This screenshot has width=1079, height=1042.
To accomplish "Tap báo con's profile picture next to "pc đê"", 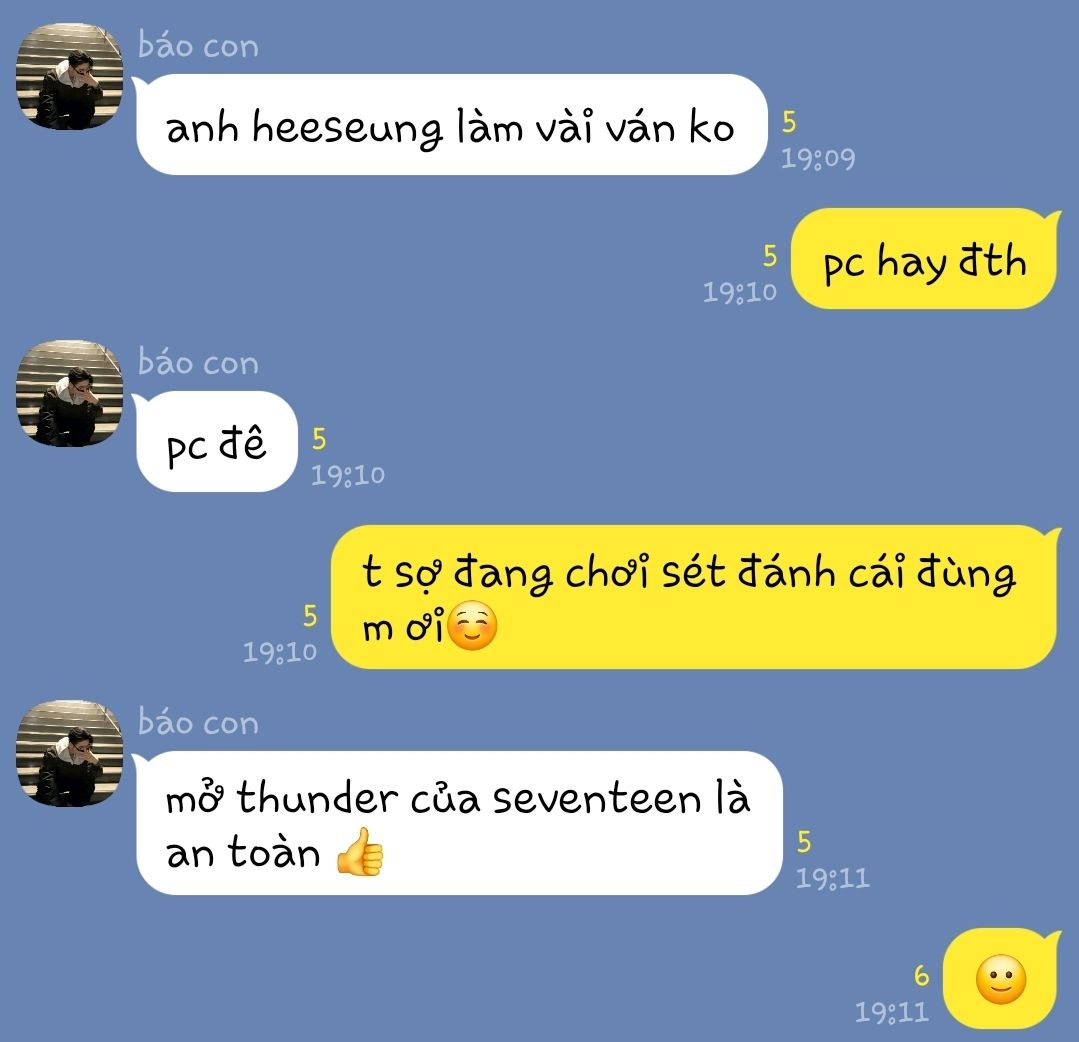I will click(x=70, y=393).
